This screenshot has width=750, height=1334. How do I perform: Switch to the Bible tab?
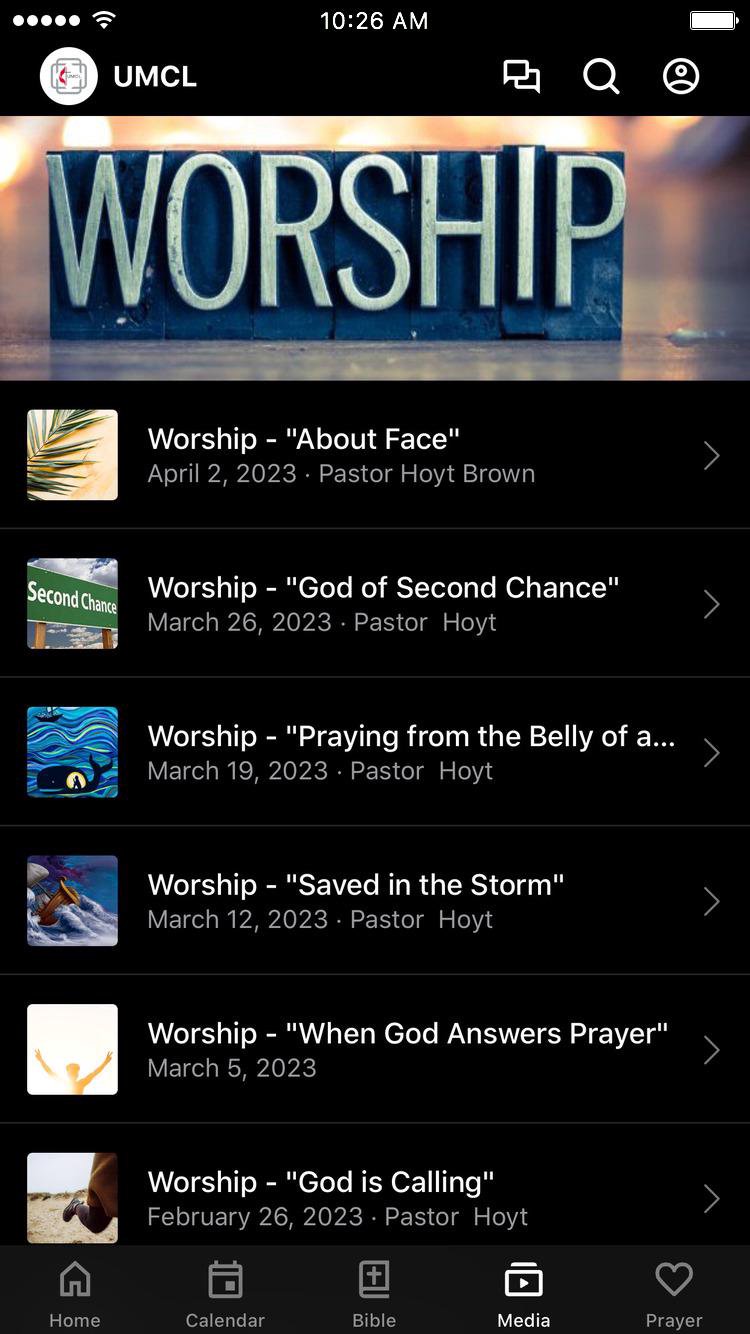[374, 1294]
